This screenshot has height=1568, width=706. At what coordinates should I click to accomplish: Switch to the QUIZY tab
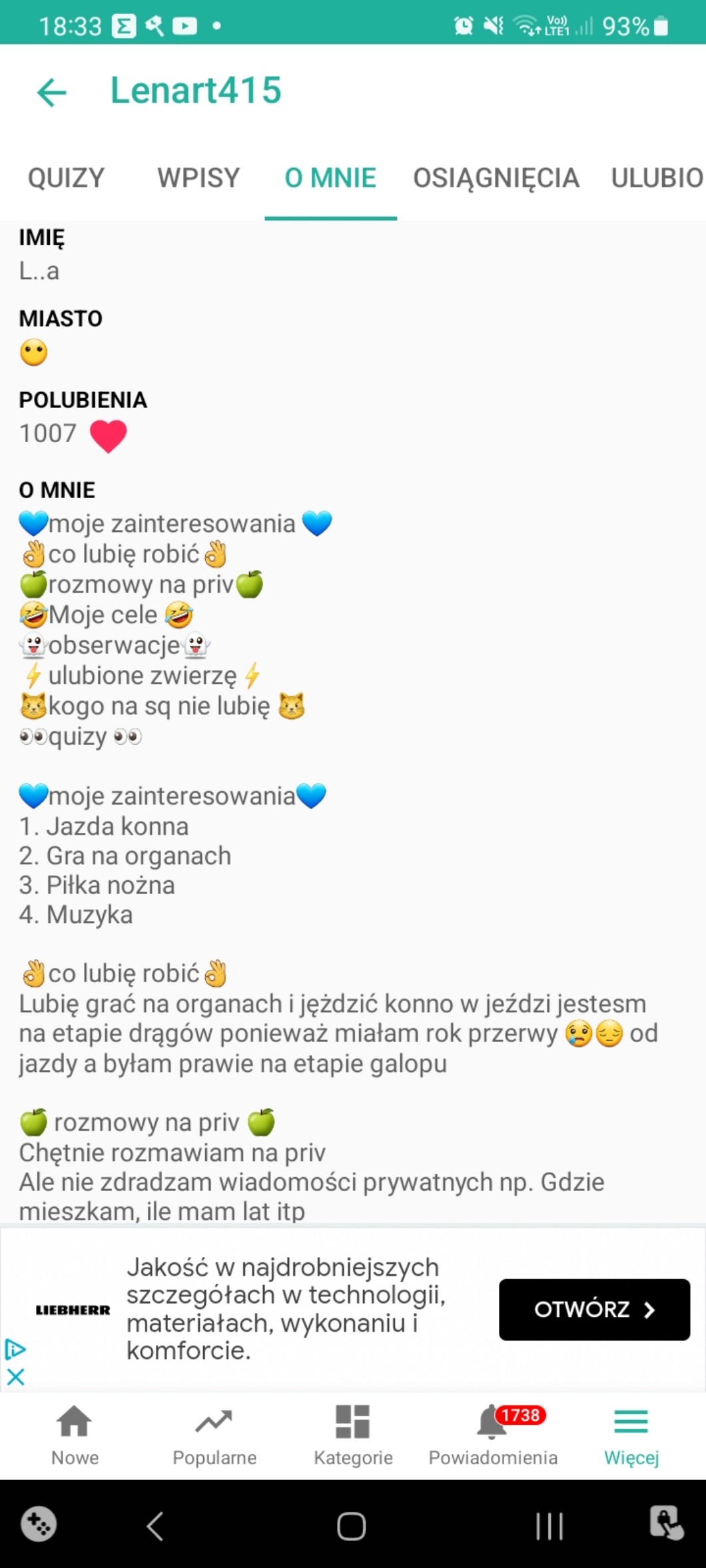(x=66, y=178)
